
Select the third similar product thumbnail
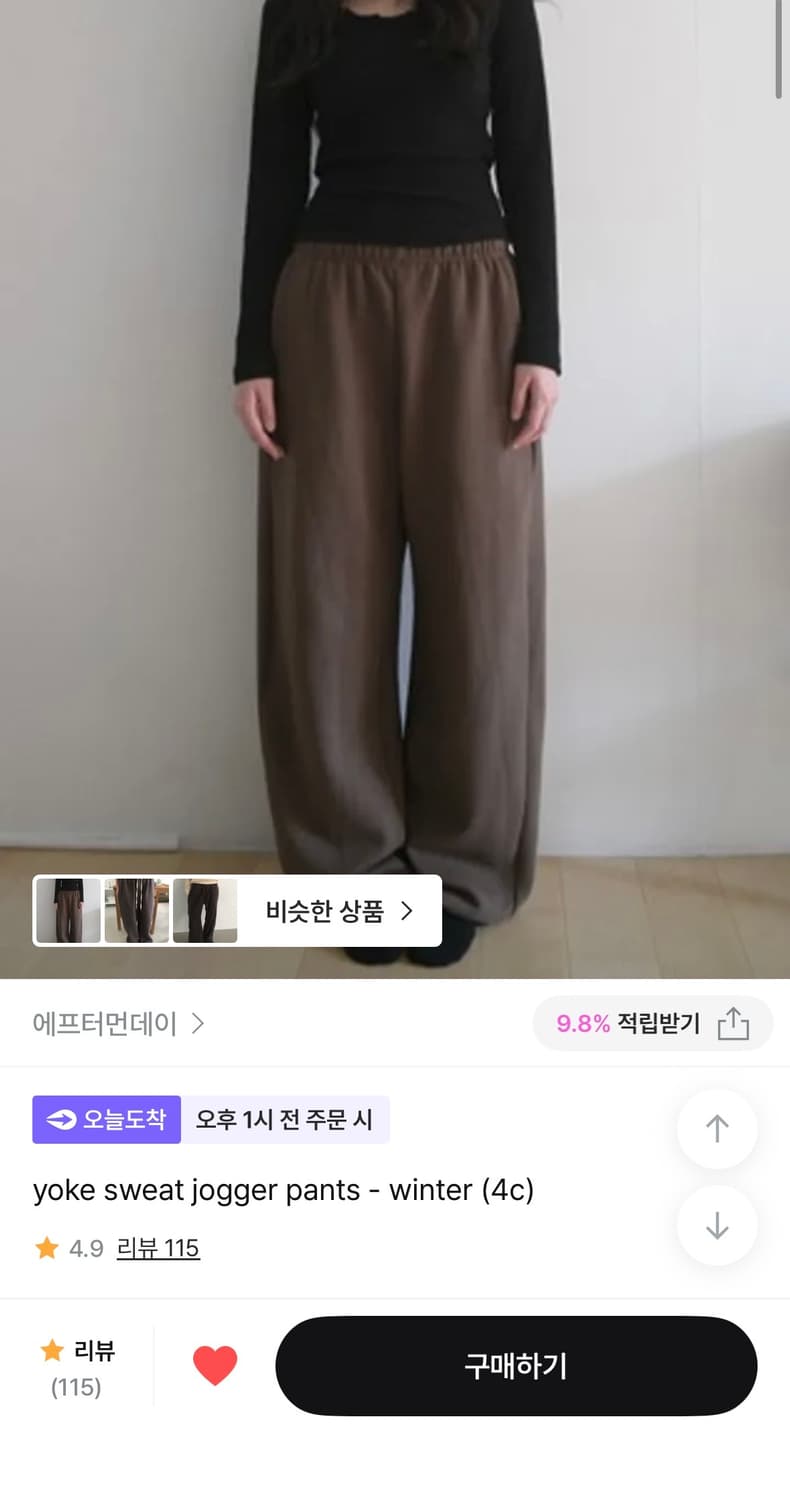click(204, 911)
